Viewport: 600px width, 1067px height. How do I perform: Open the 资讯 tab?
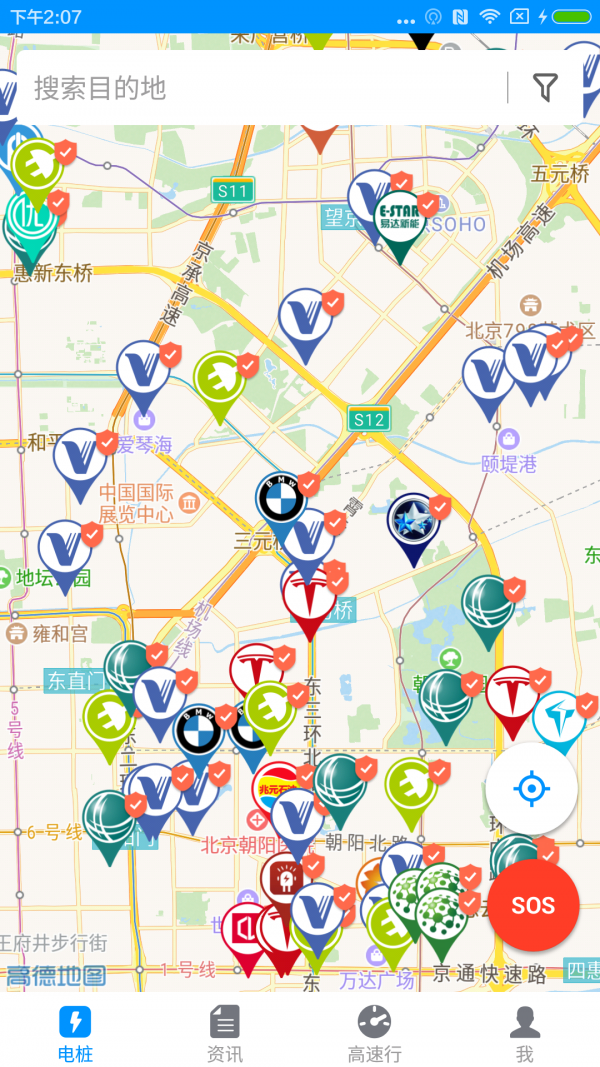pyautogui.click(x=225, y=1033)
